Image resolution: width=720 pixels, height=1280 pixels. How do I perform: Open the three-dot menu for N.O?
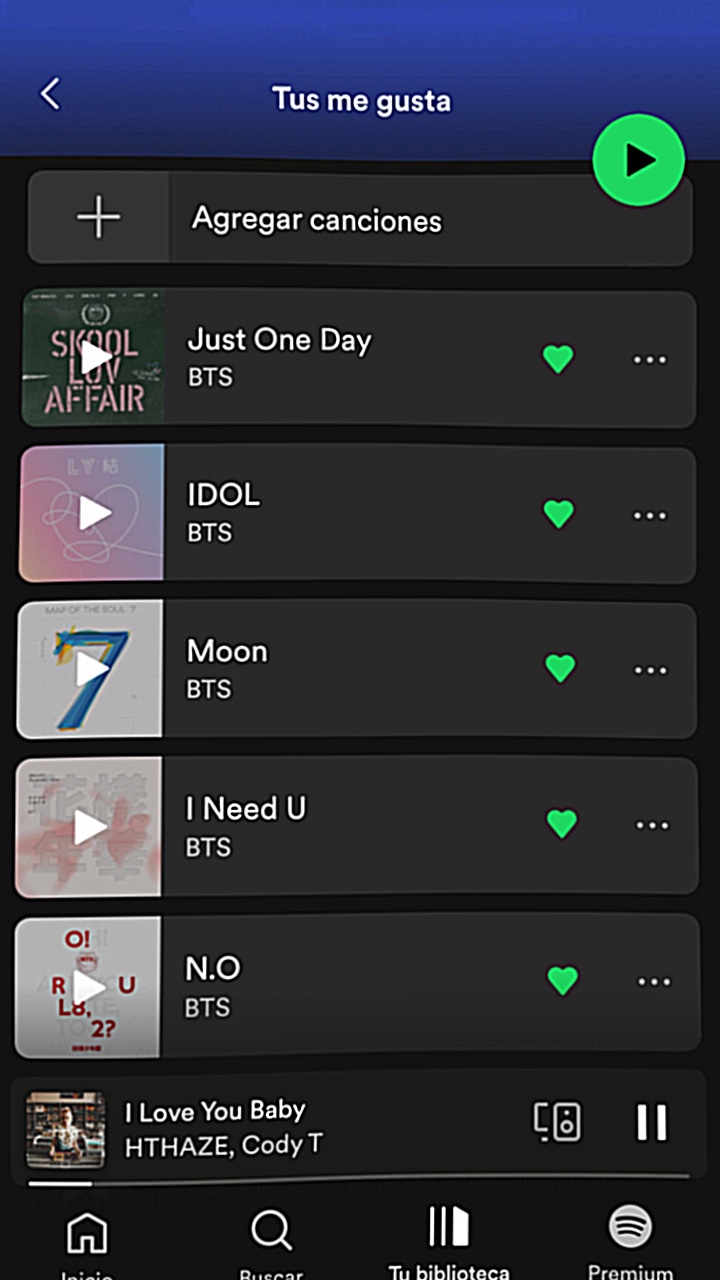pyautogui.click(x=654, y=982)
